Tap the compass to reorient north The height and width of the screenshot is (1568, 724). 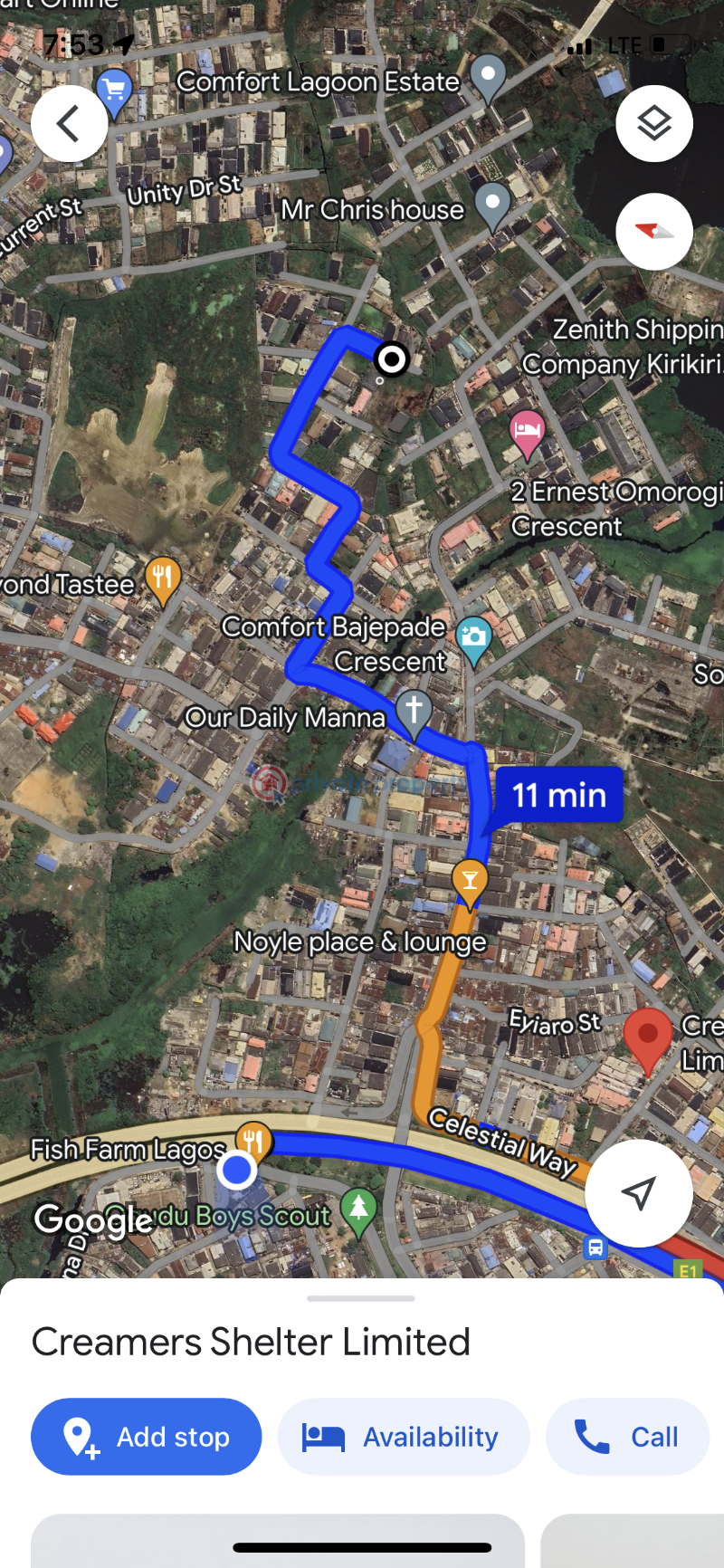(653, 231)
